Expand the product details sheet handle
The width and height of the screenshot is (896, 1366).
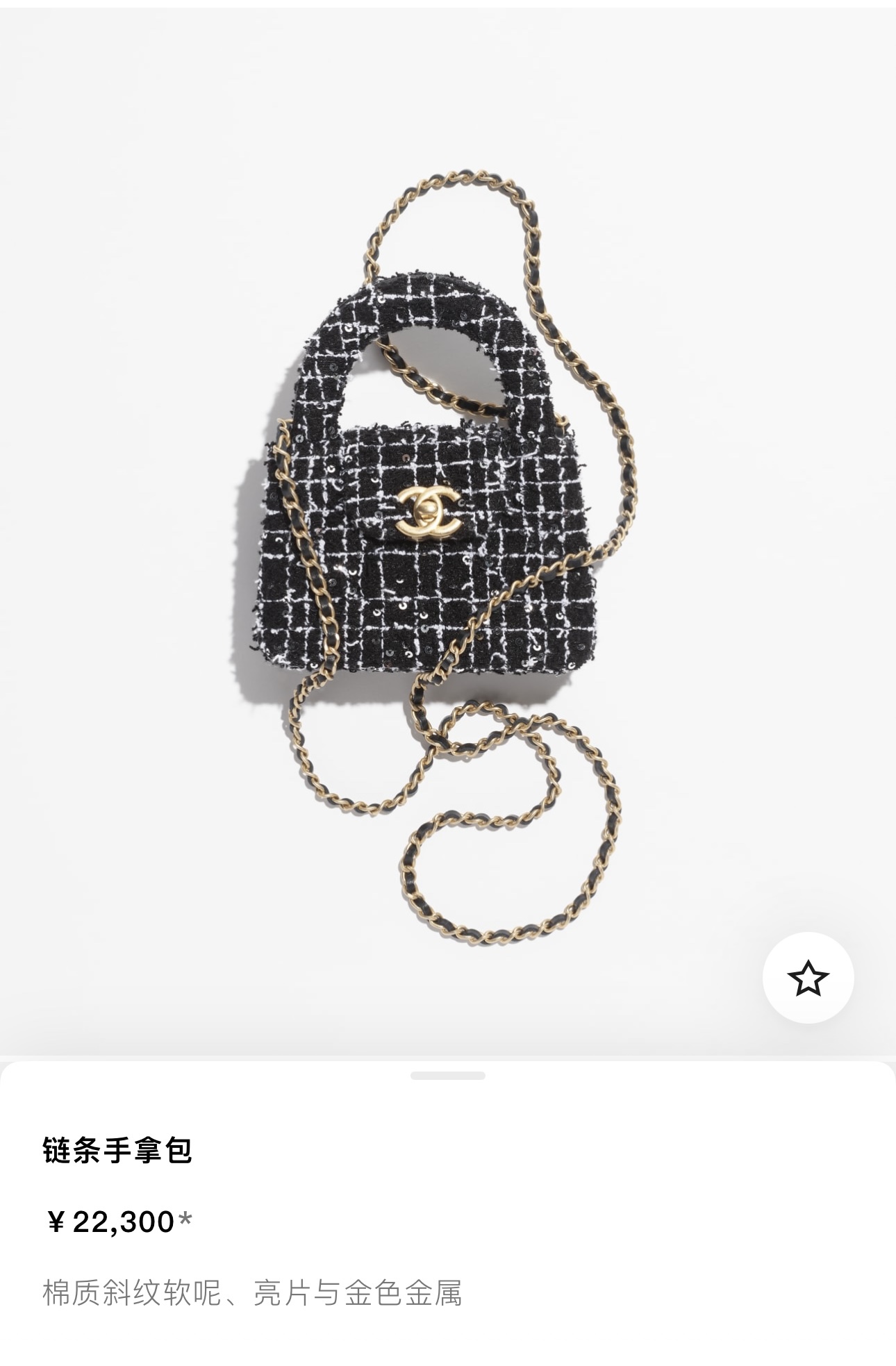point(447,1076)
